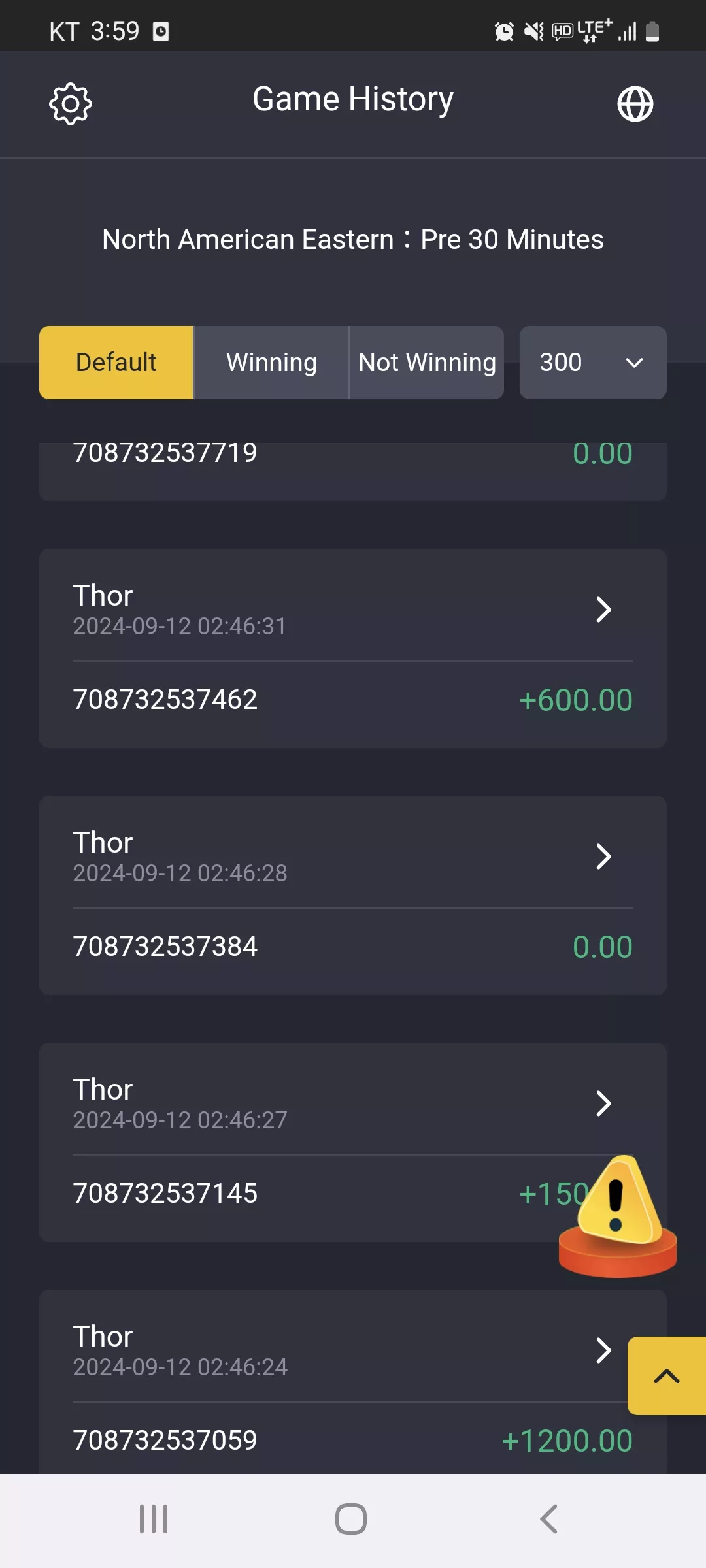
Task: Jump back to top with the arrow button
Action: tap(667, 1376)
